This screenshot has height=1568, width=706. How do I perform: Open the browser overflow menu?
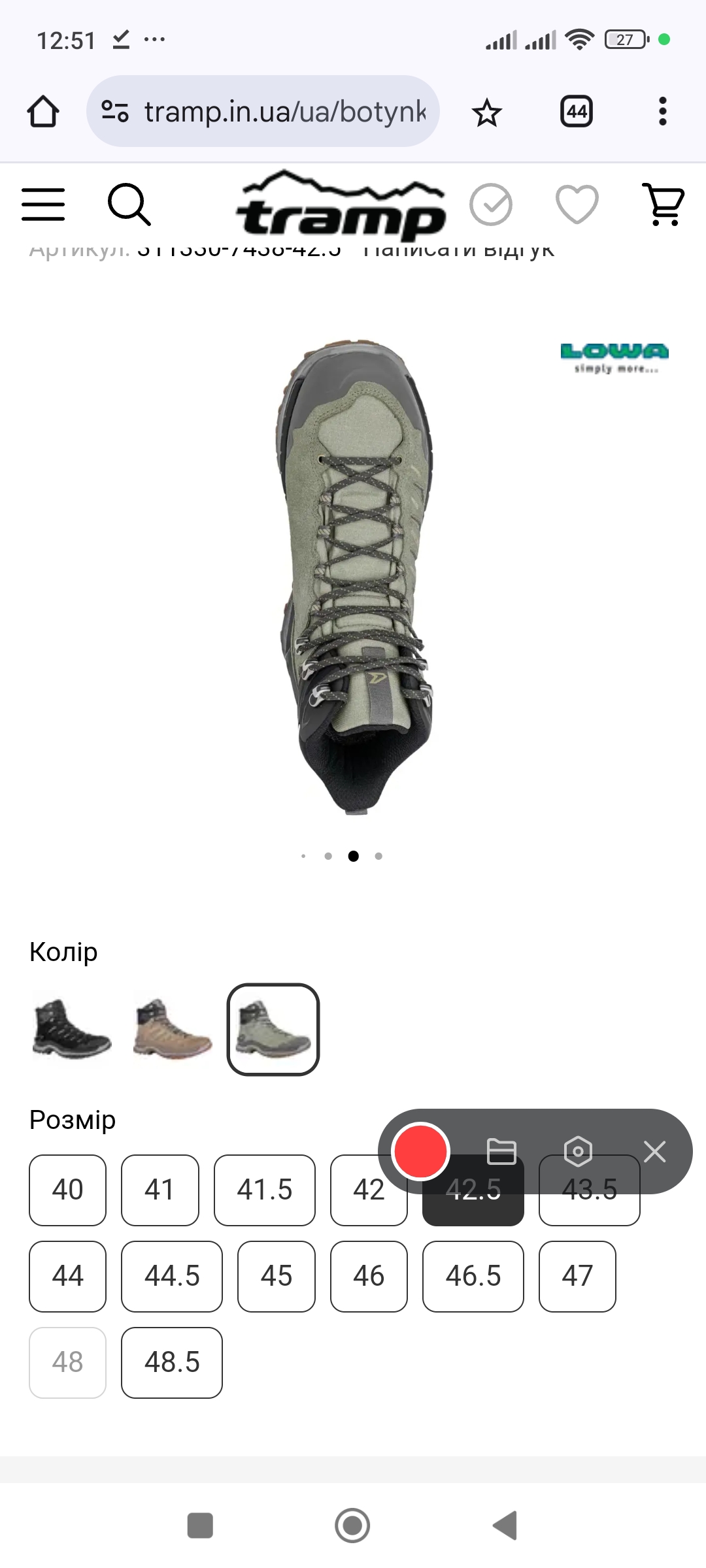663,112
